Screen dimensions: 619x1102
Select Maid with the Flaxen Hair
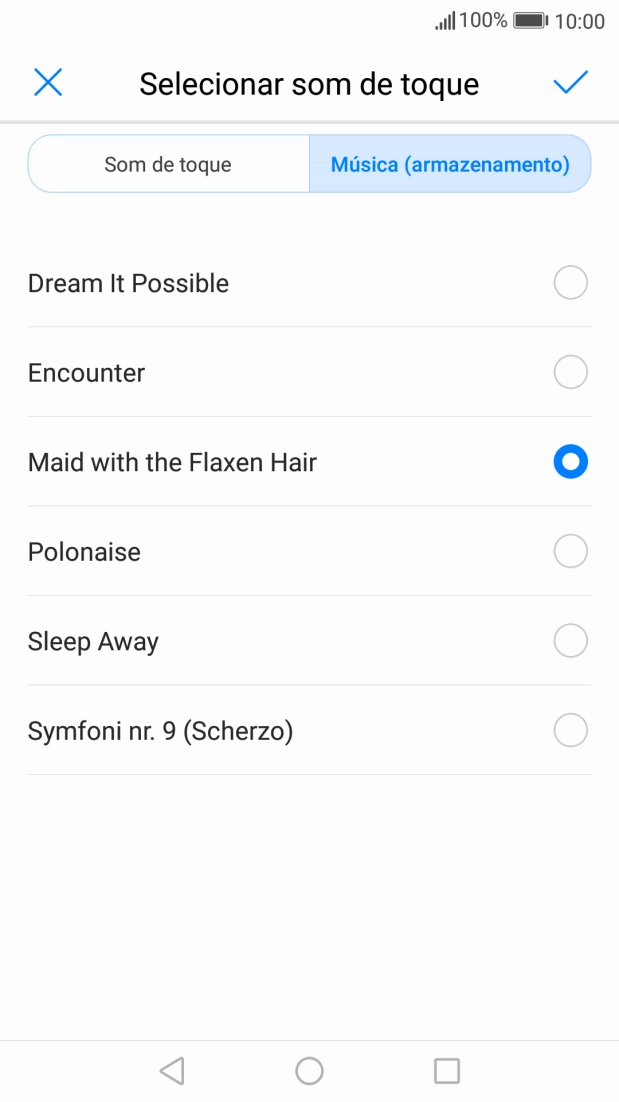[x=570, y=462]
